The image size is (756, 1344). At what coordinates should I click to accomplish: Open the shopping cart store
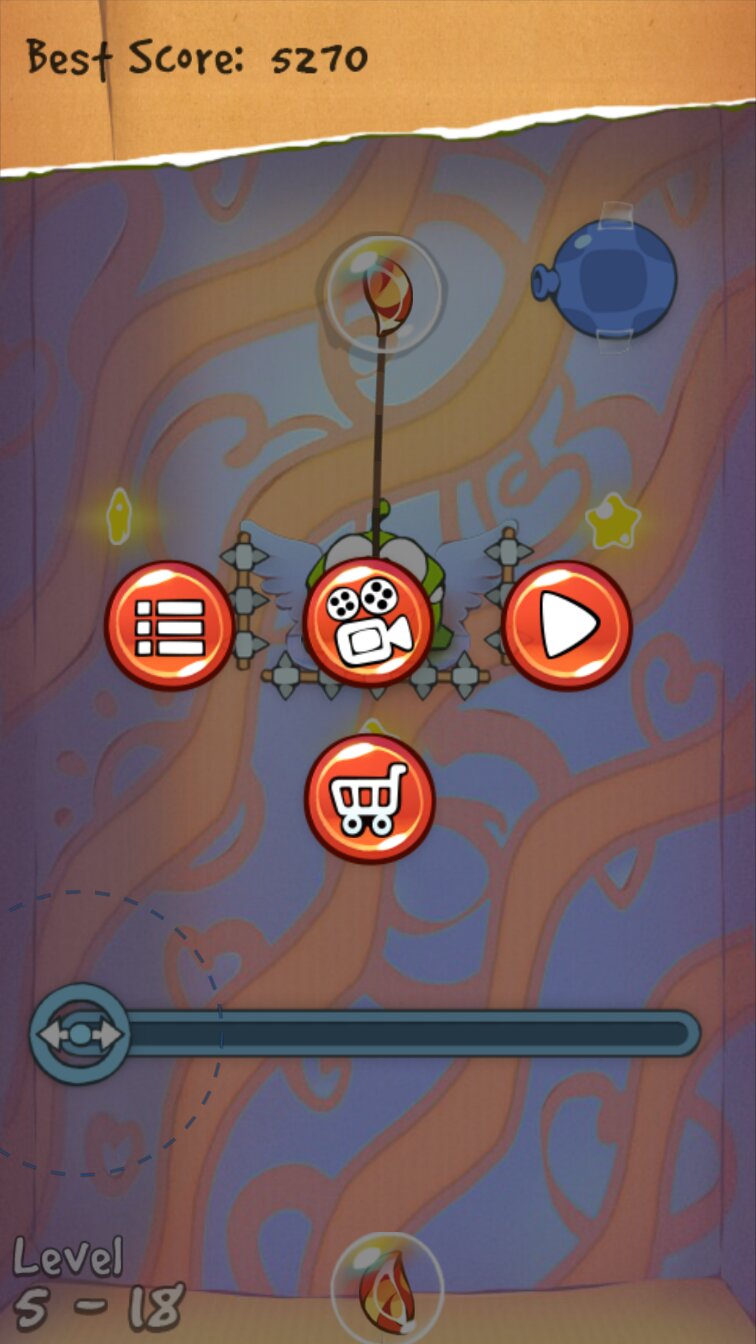[x=369, y=798]
